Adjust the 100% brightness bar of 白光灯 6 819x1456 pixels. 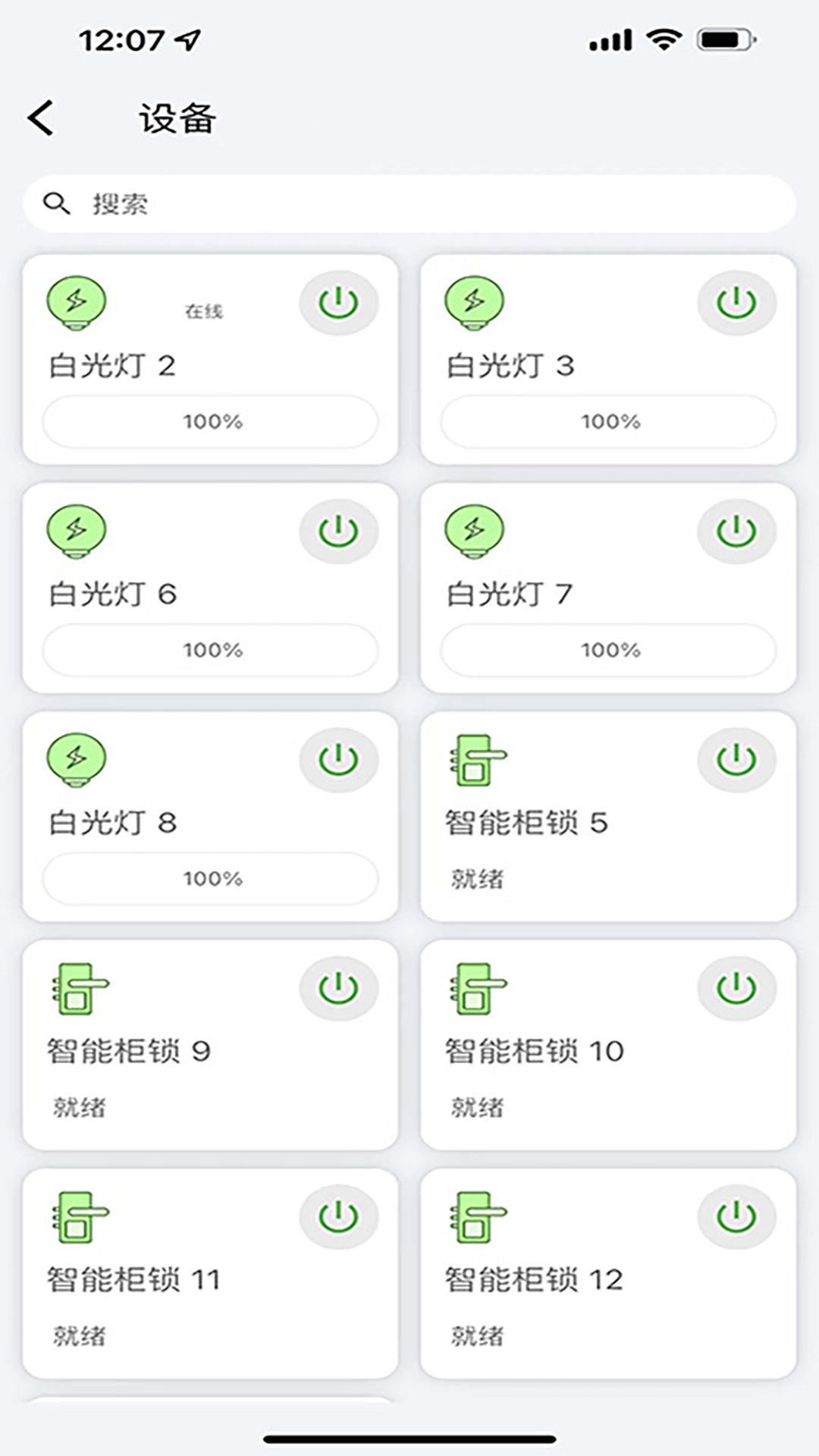pyautogui.click(x=211, y=650)
